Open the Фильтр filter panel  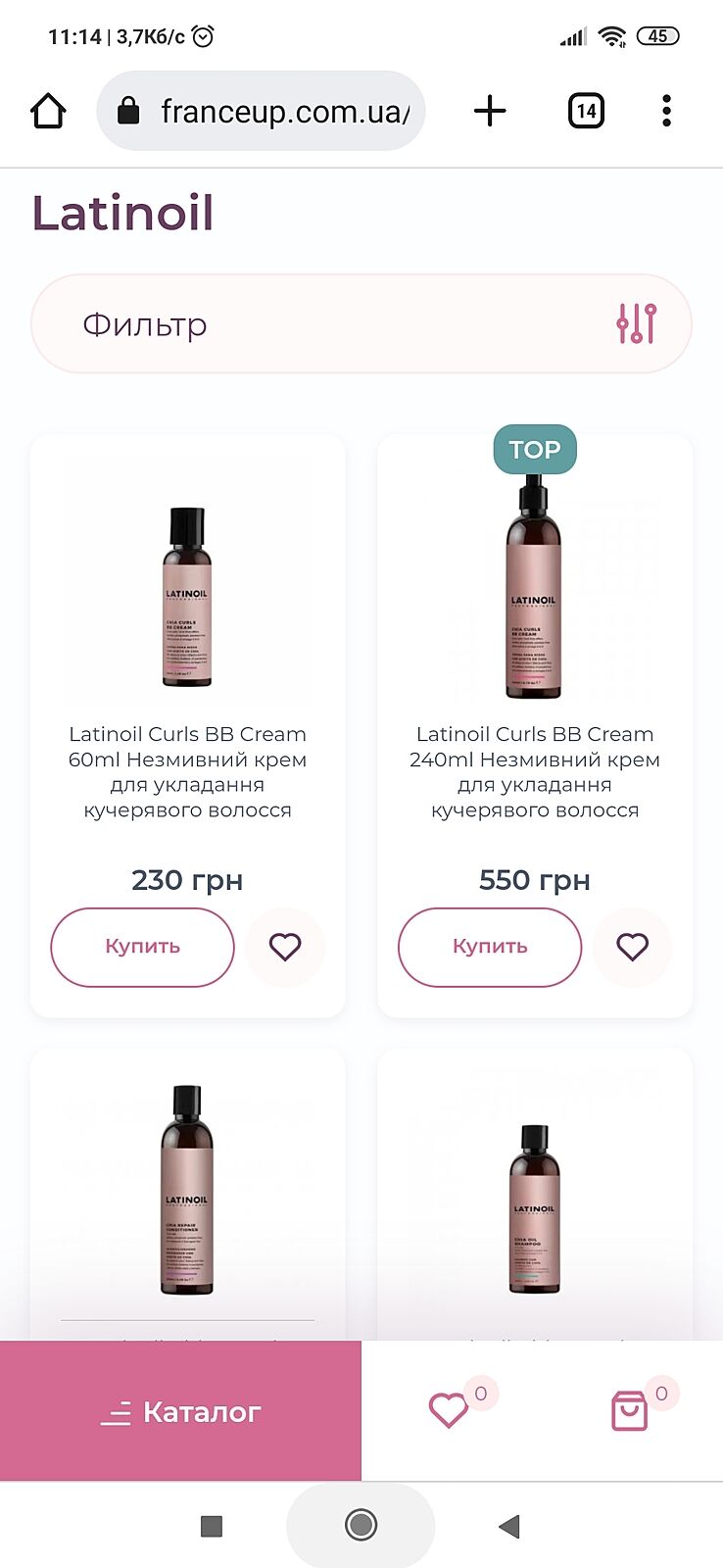(x=361, y=324)
